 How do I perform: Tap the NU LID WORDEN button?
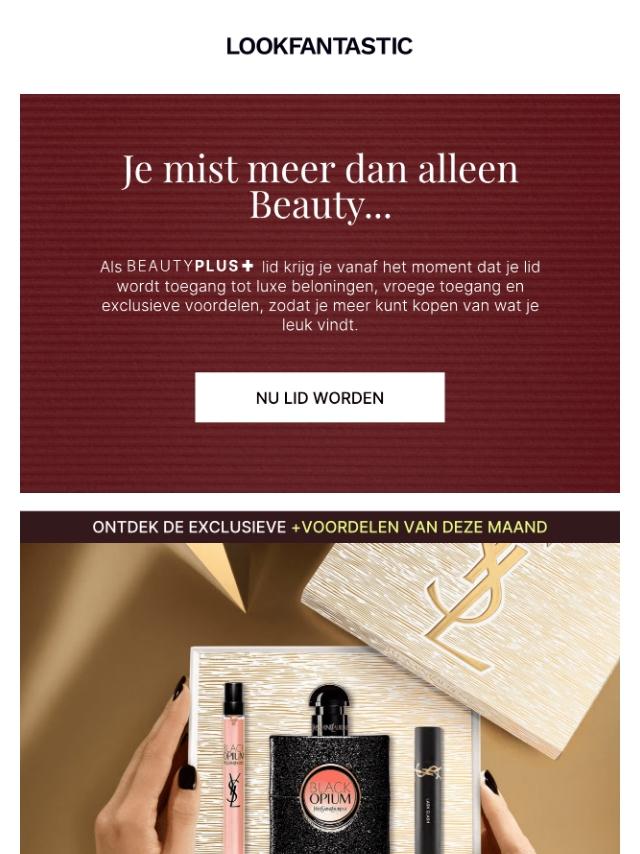[x=320, y=398]
